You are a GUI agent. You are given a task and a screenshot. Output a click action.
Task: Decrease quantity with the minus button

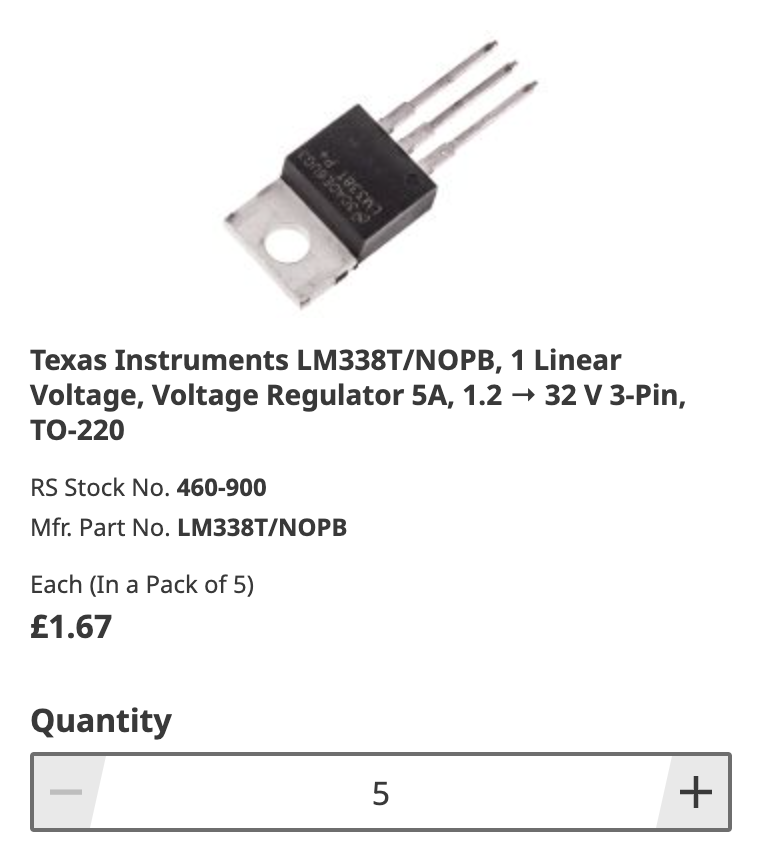pyautogui.click(x=66, y=793)
